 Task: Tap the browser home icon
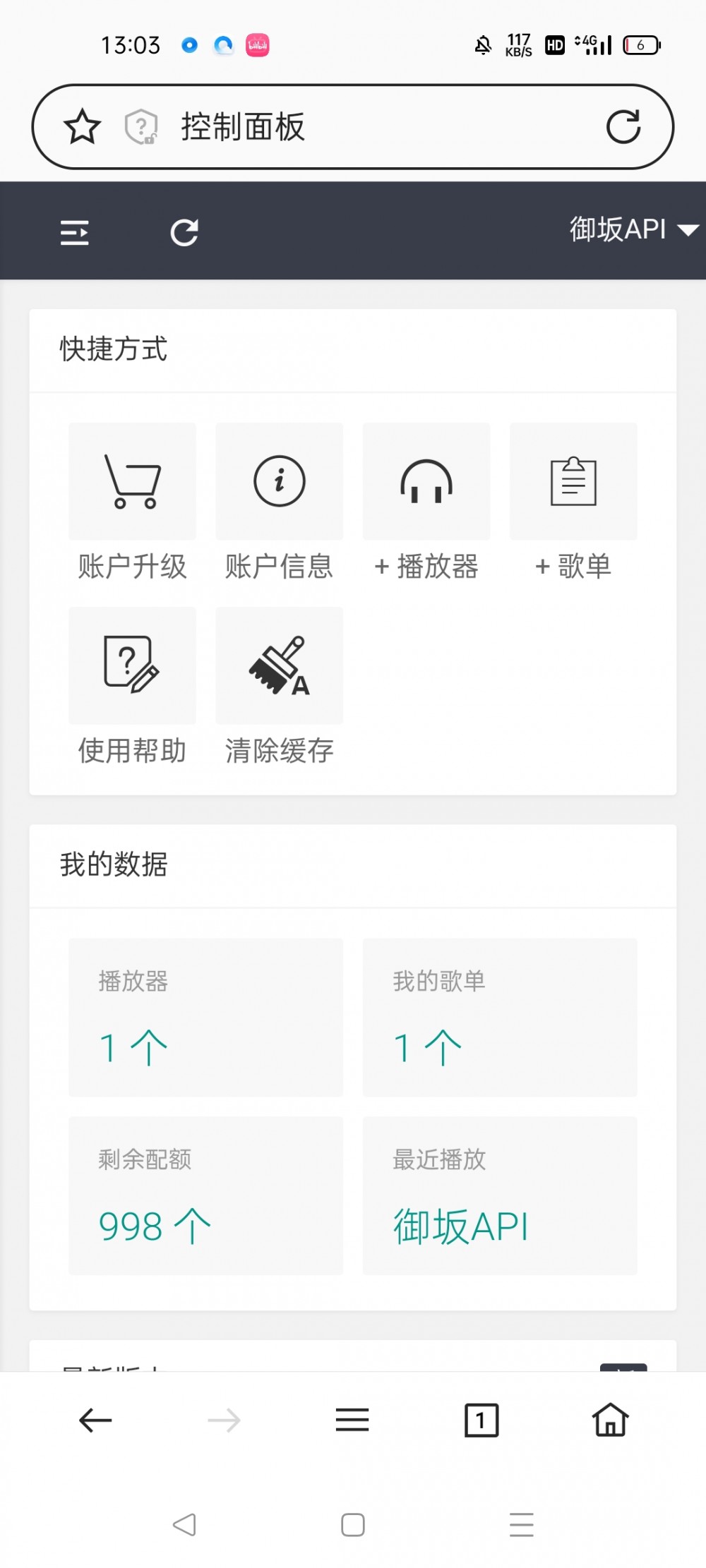pos(610,1421)
